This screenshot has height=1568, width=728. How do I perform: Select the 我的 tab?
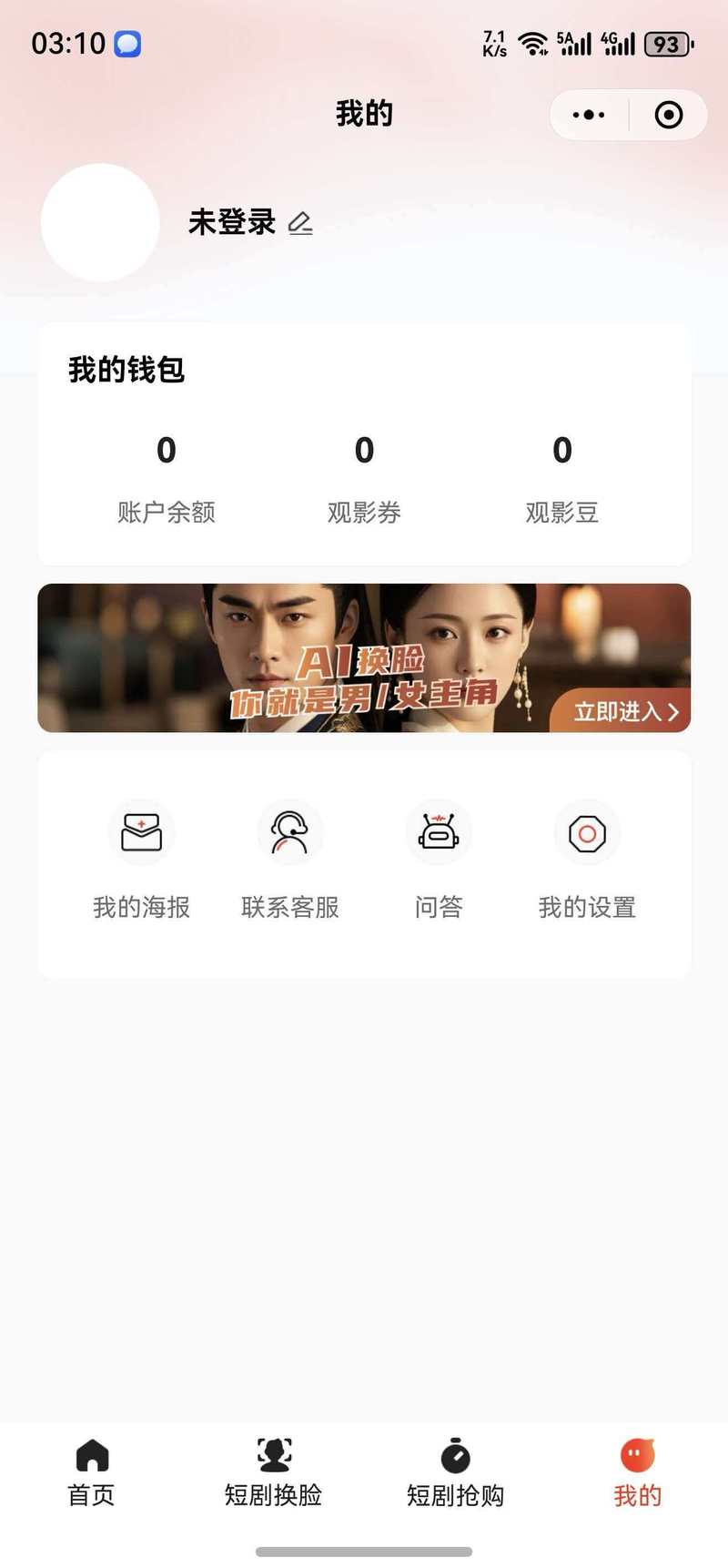[x=637, y=1471]
